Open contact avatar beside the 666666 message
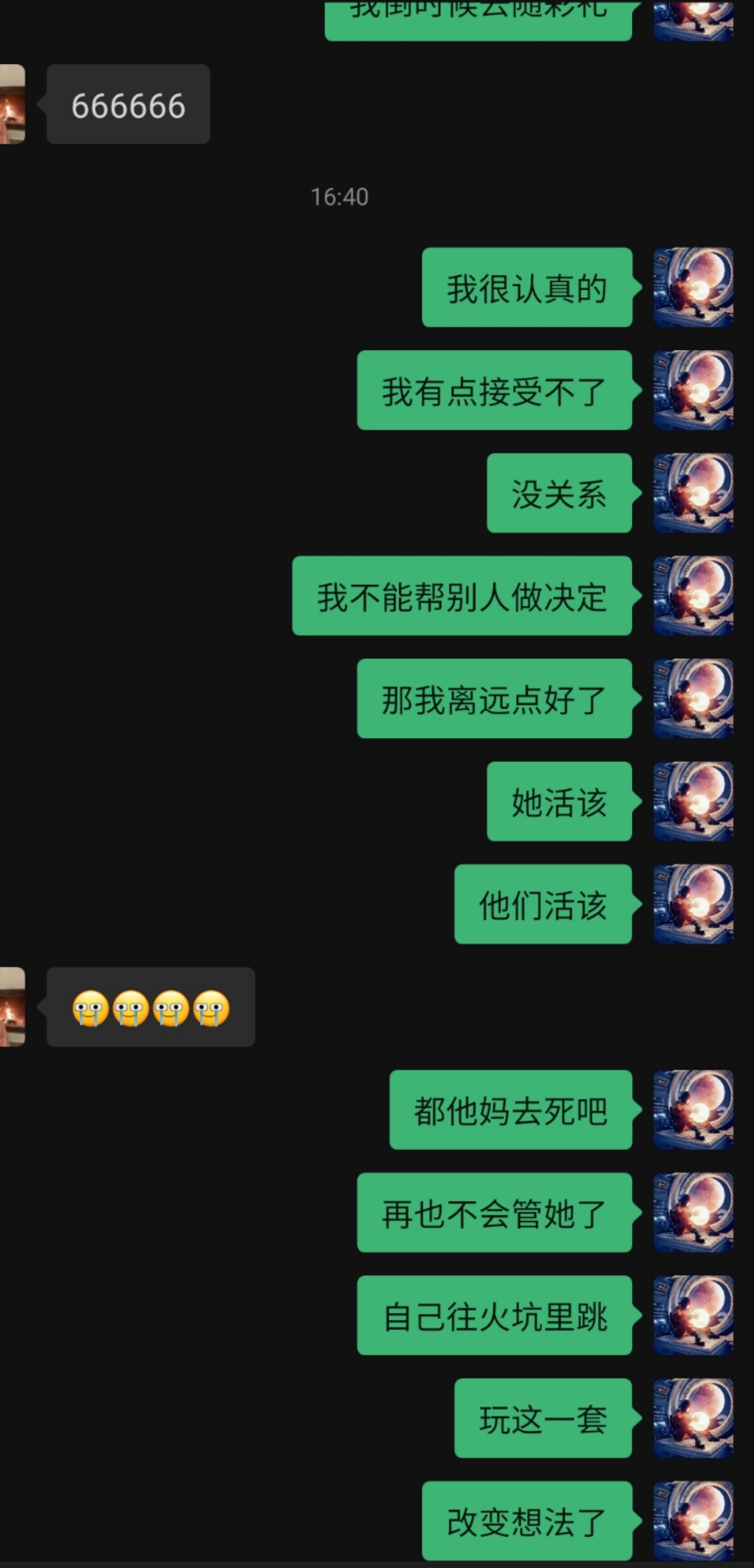This screenshot has width=754, height=1568. [12, 104]
